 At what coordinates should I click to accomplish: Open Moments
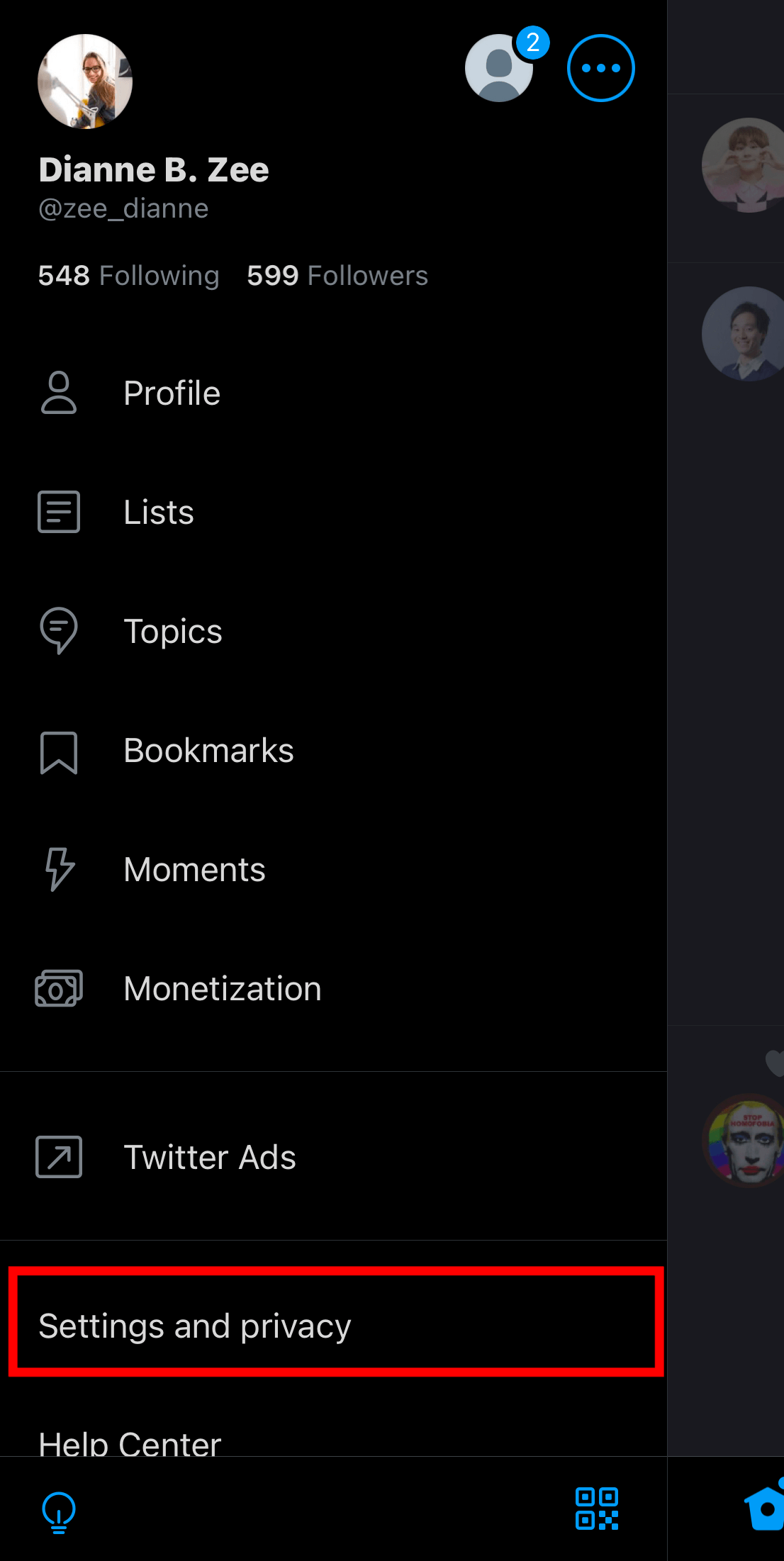(x=194, y=870)
